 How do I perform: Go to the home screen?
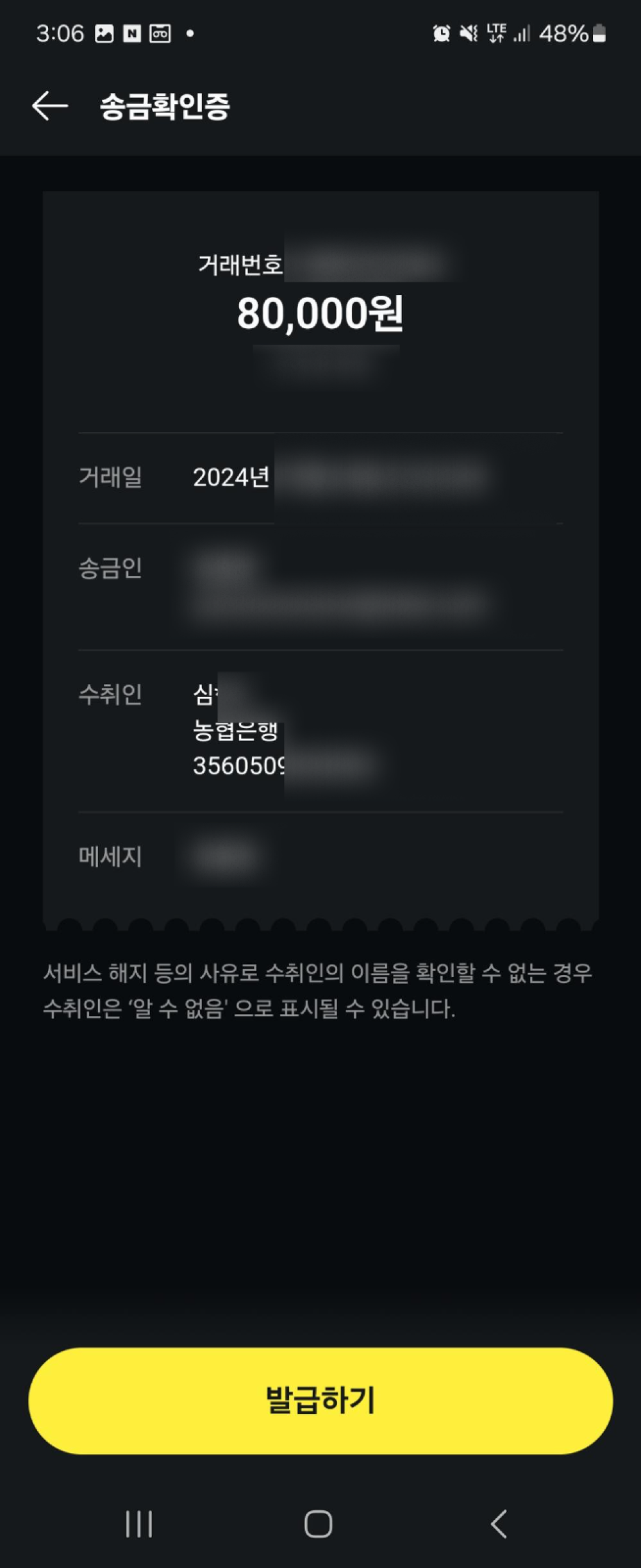pos(319,1524)
